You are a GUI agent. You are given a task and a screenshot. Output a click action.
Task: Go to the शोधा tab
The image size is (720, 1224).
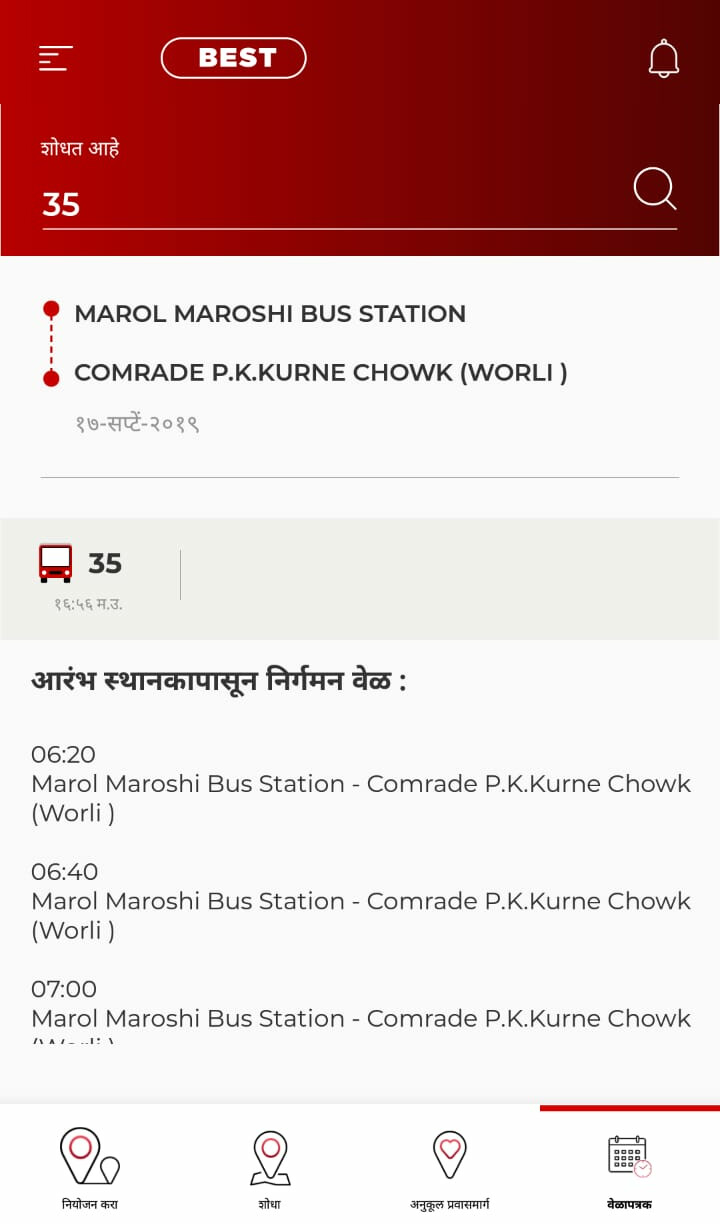click(270, 1168)
